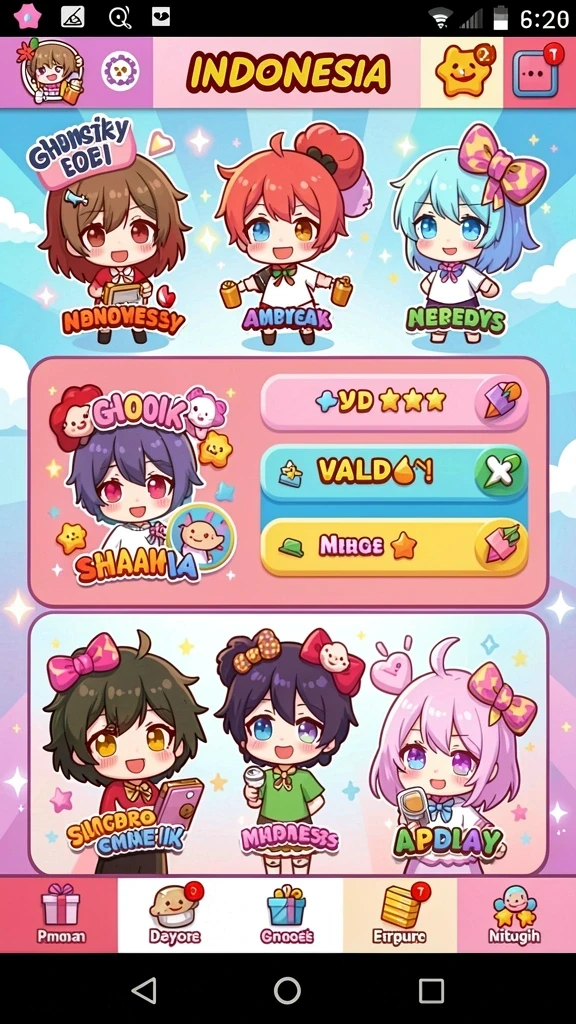Tap the yellow Mihoe star button
This screenshot has width=576, height=1024.
click(x=394, y=547)
